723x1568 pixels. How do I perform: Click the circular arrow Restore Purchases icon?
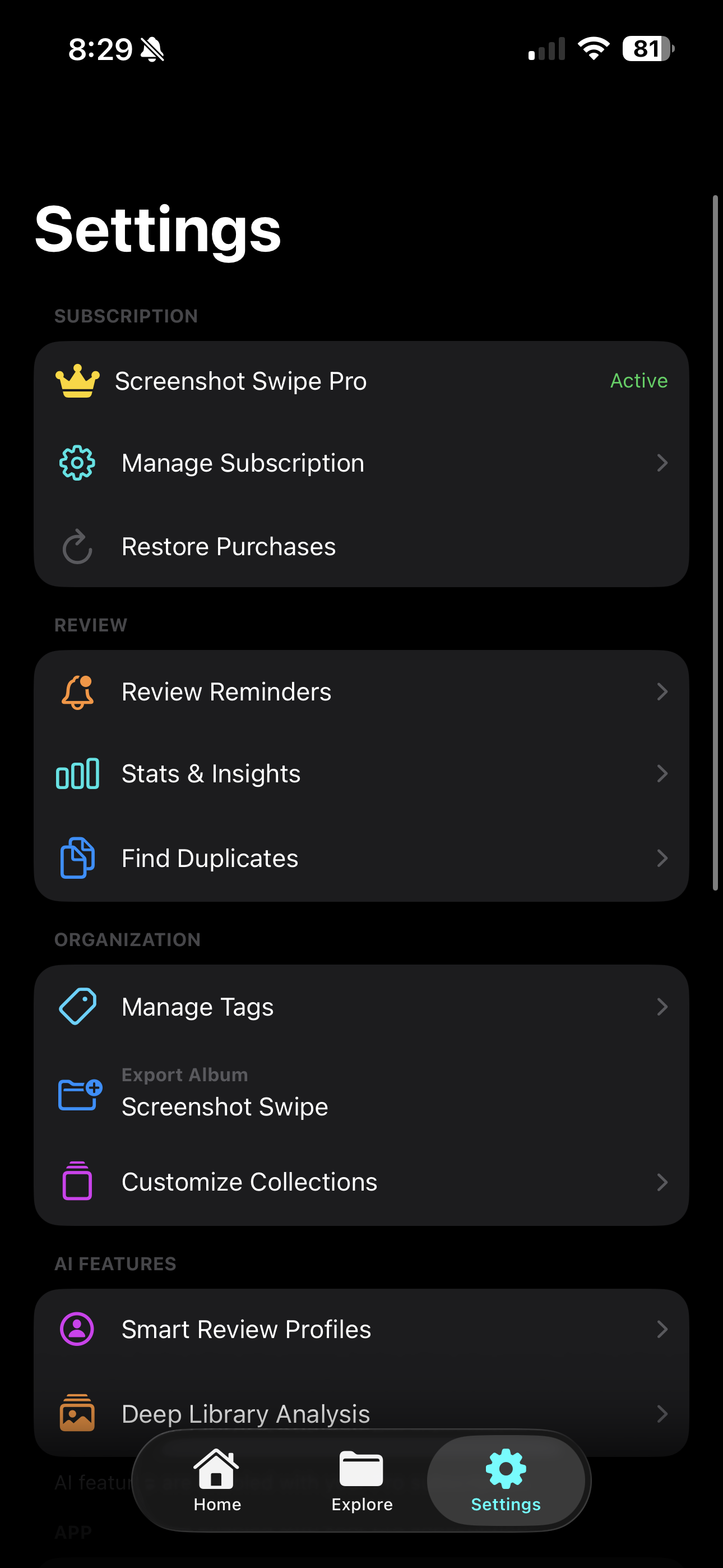point(77,547)
